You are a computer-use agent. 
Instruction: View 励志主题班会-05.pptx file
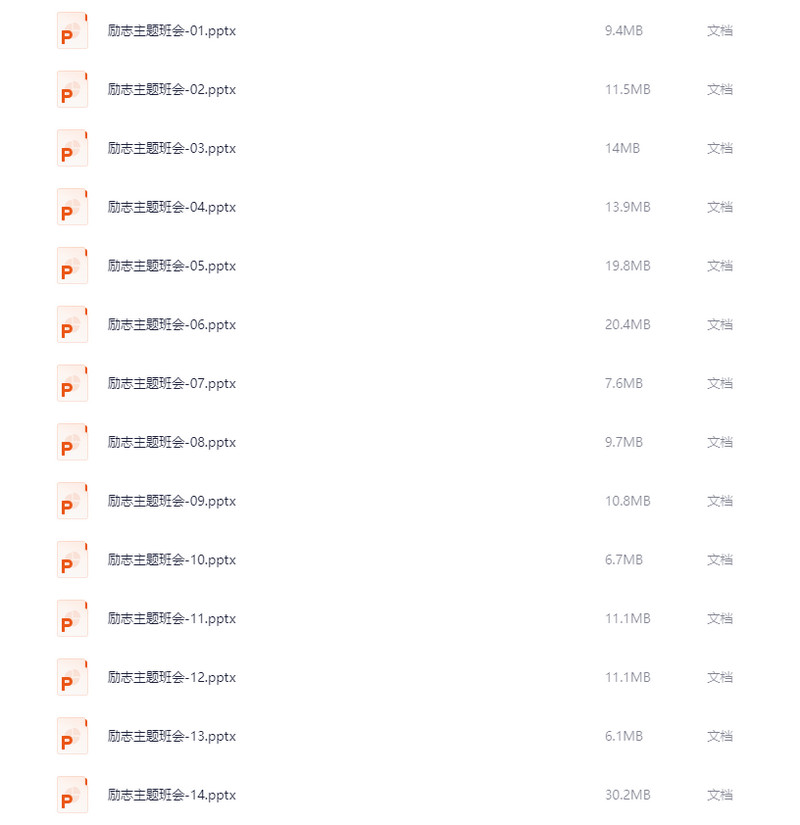[x=171, y=266]
